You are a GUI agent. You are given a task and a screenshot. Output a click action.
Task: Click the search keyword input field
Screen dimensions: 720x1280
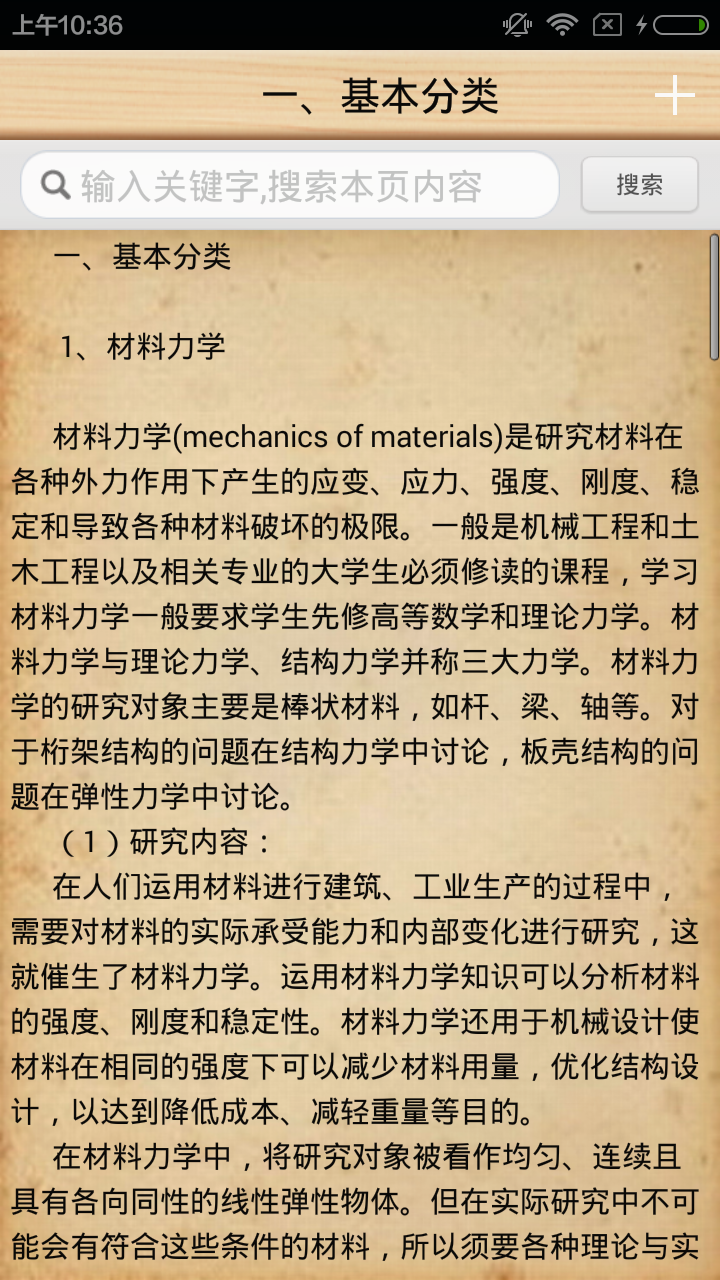click(290, 185)
